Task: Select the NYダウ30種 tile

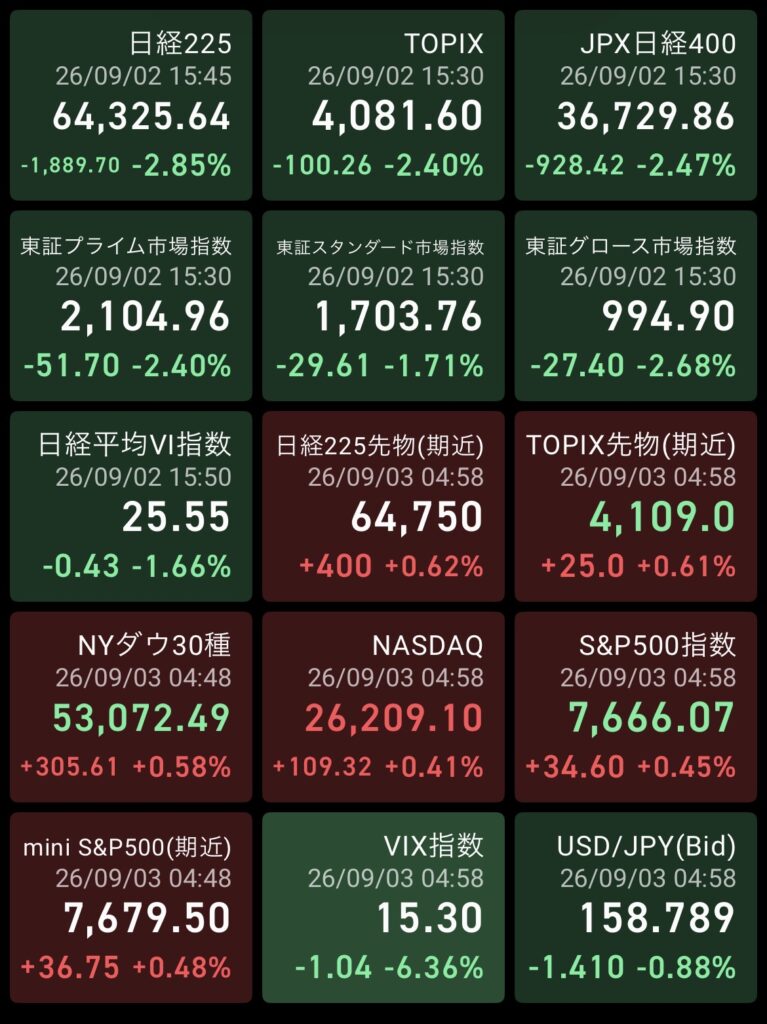Action: (x=131, y=707)
